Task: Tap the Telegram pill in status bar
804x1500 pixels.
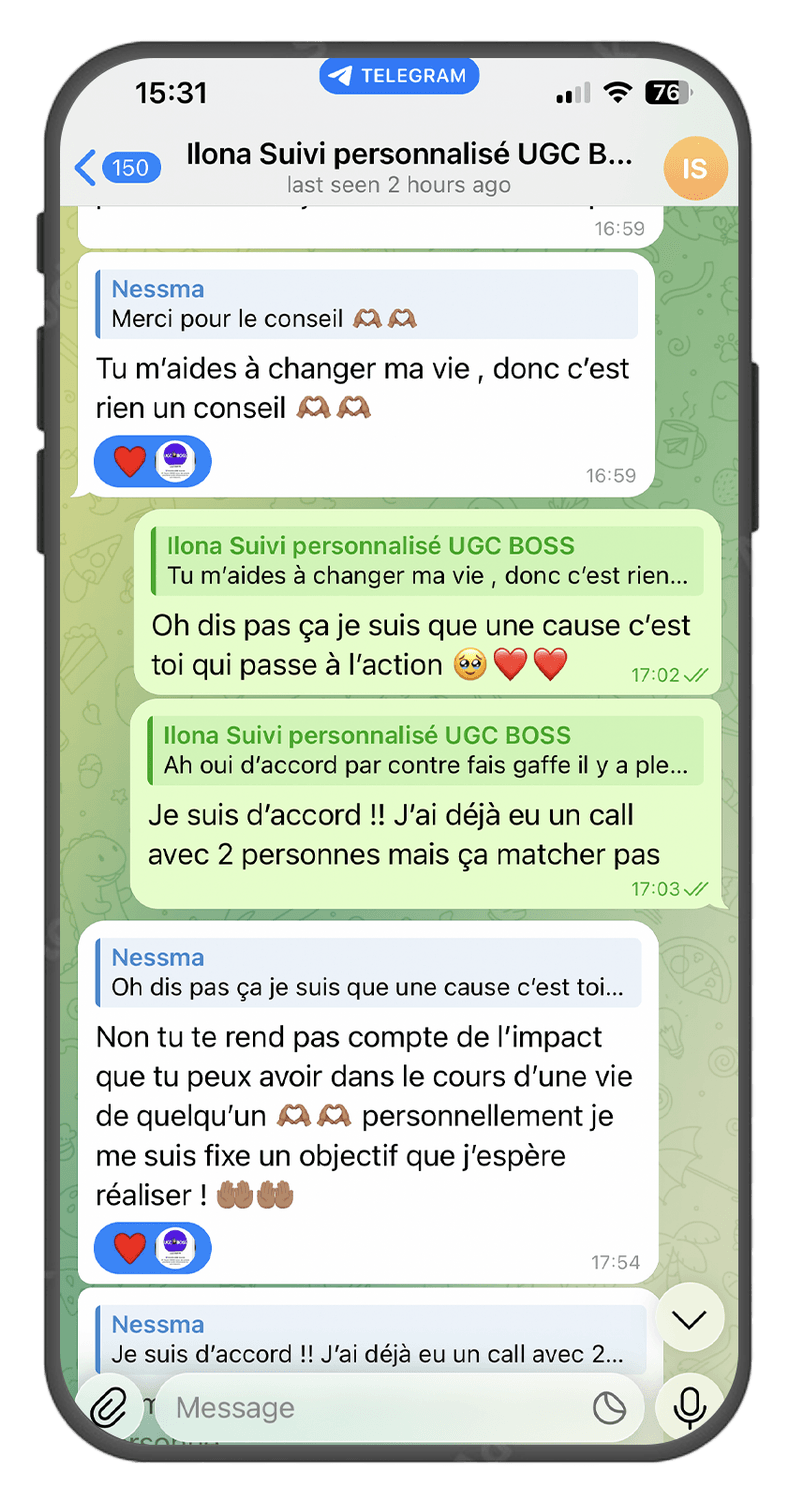Action: (x=399, y=76)
